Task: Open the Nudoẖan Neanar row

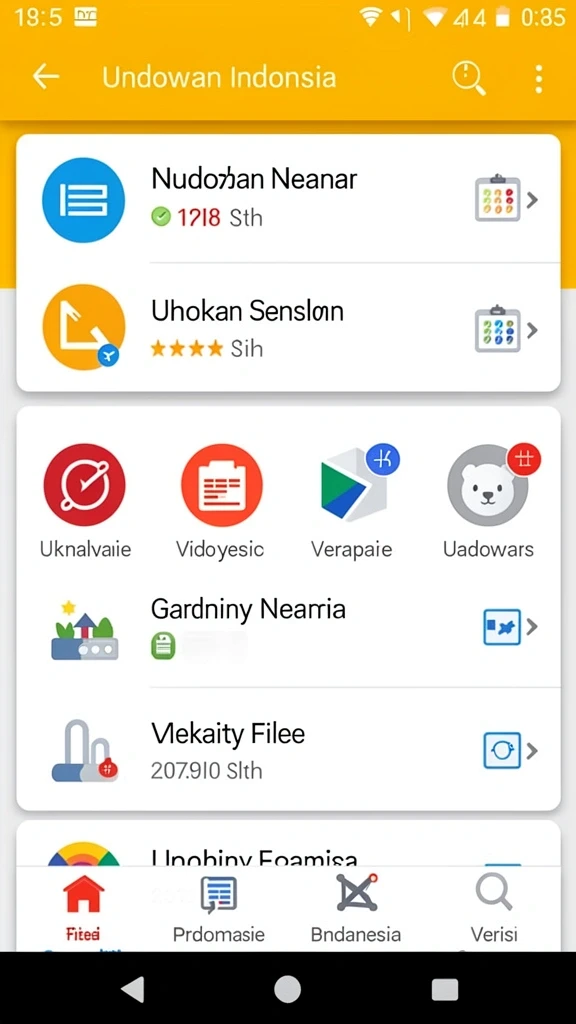Action: 288,199
